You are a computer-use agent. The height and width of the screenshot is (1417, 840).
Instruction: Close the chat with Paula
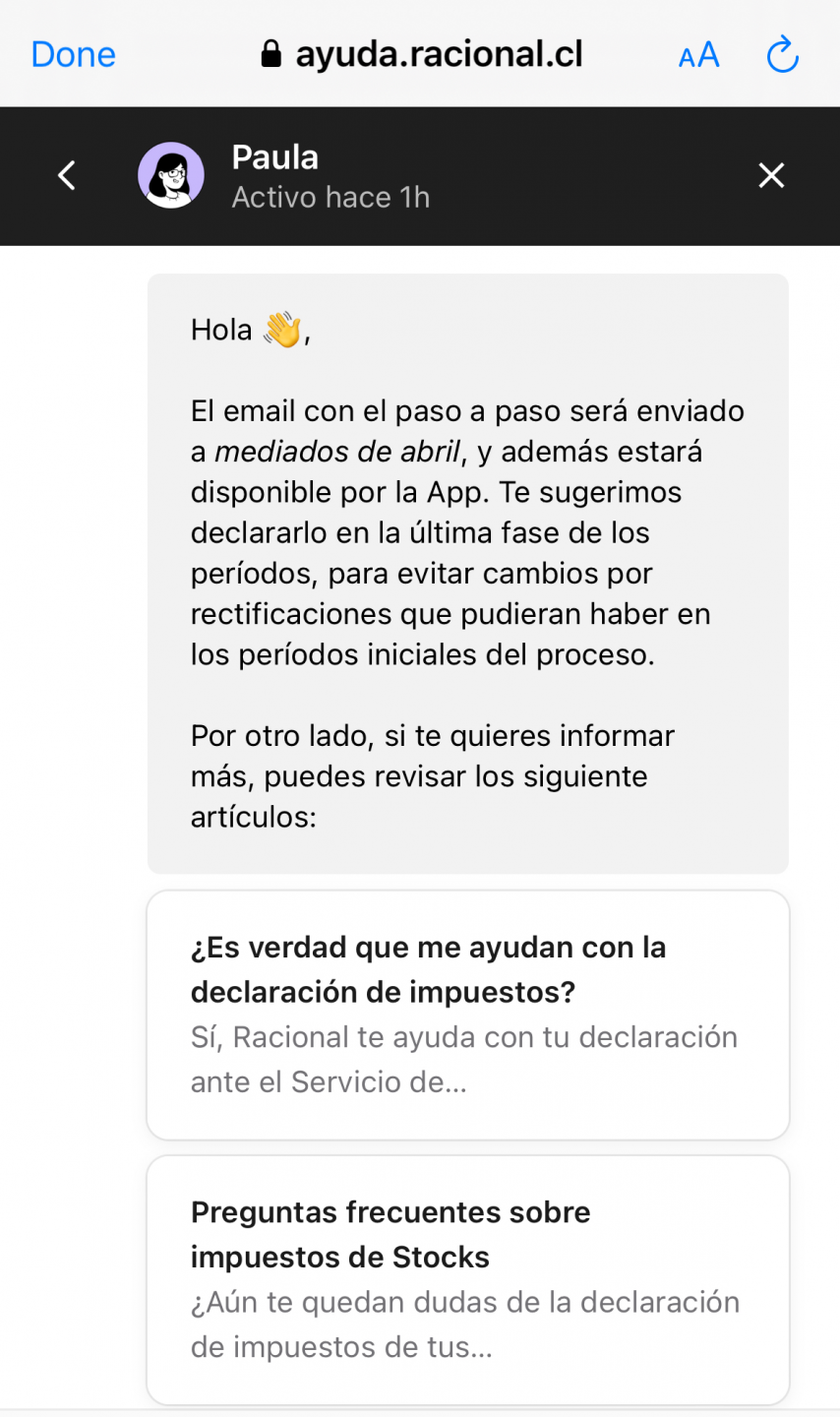(x=771, y=175)
